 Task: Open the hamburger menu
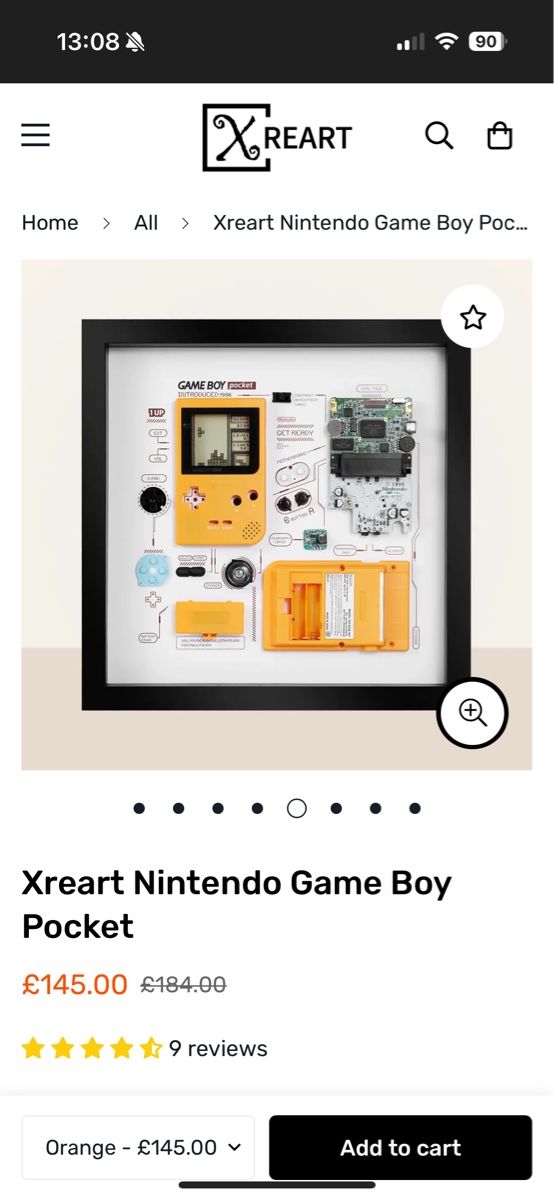tap(35, 135)
